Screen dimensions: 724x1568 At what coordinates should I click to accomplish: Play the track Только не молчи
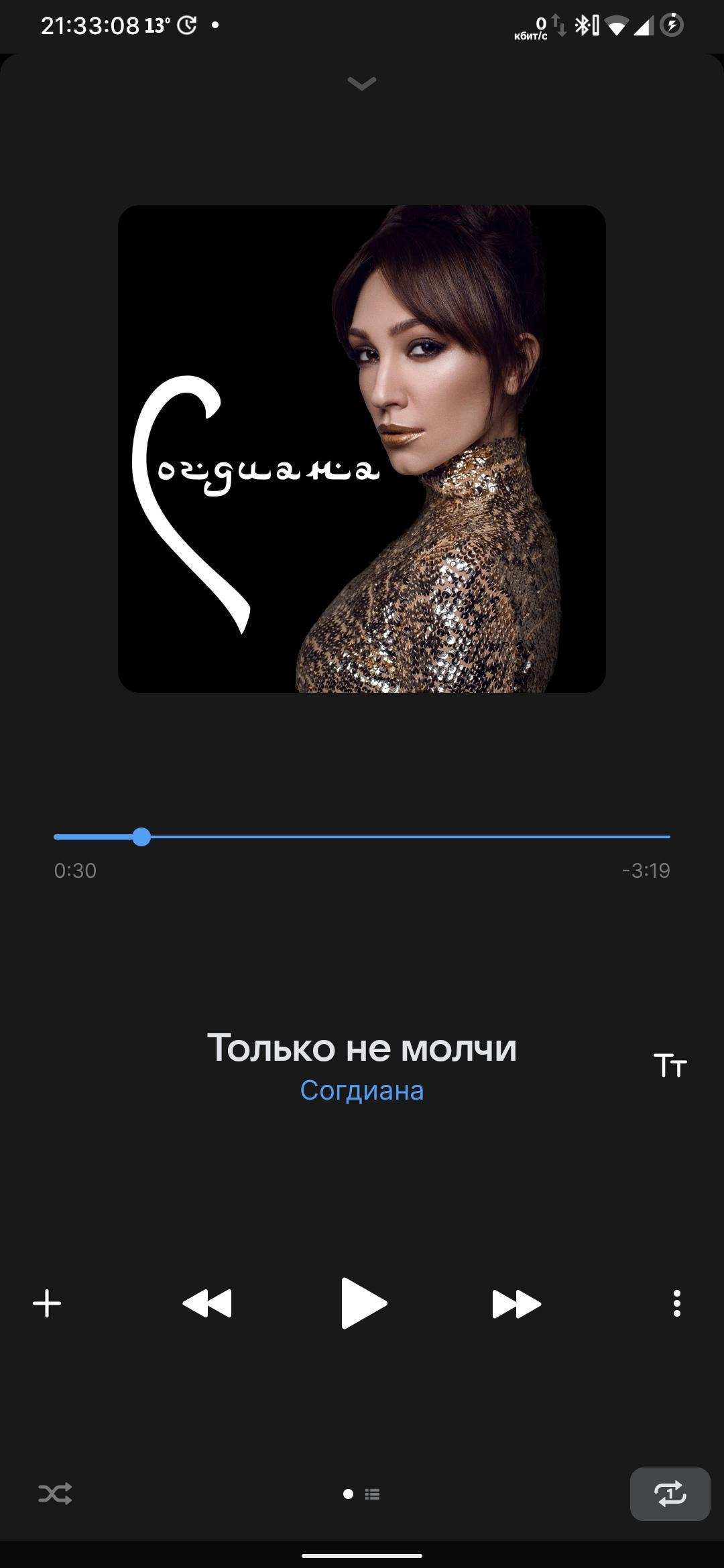point(363,1303)
